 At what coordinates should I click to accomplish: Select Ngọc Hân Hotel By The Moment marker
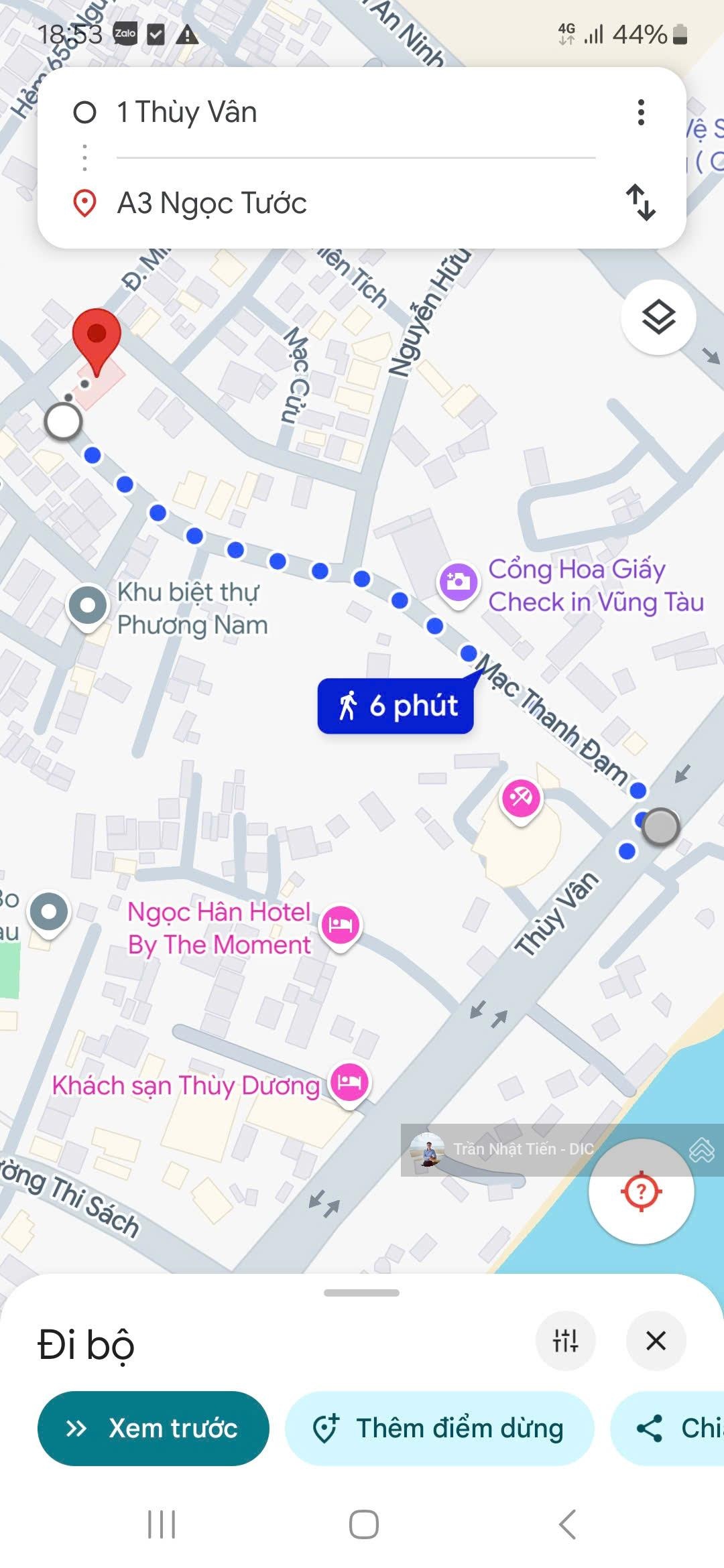pos(341,925)
